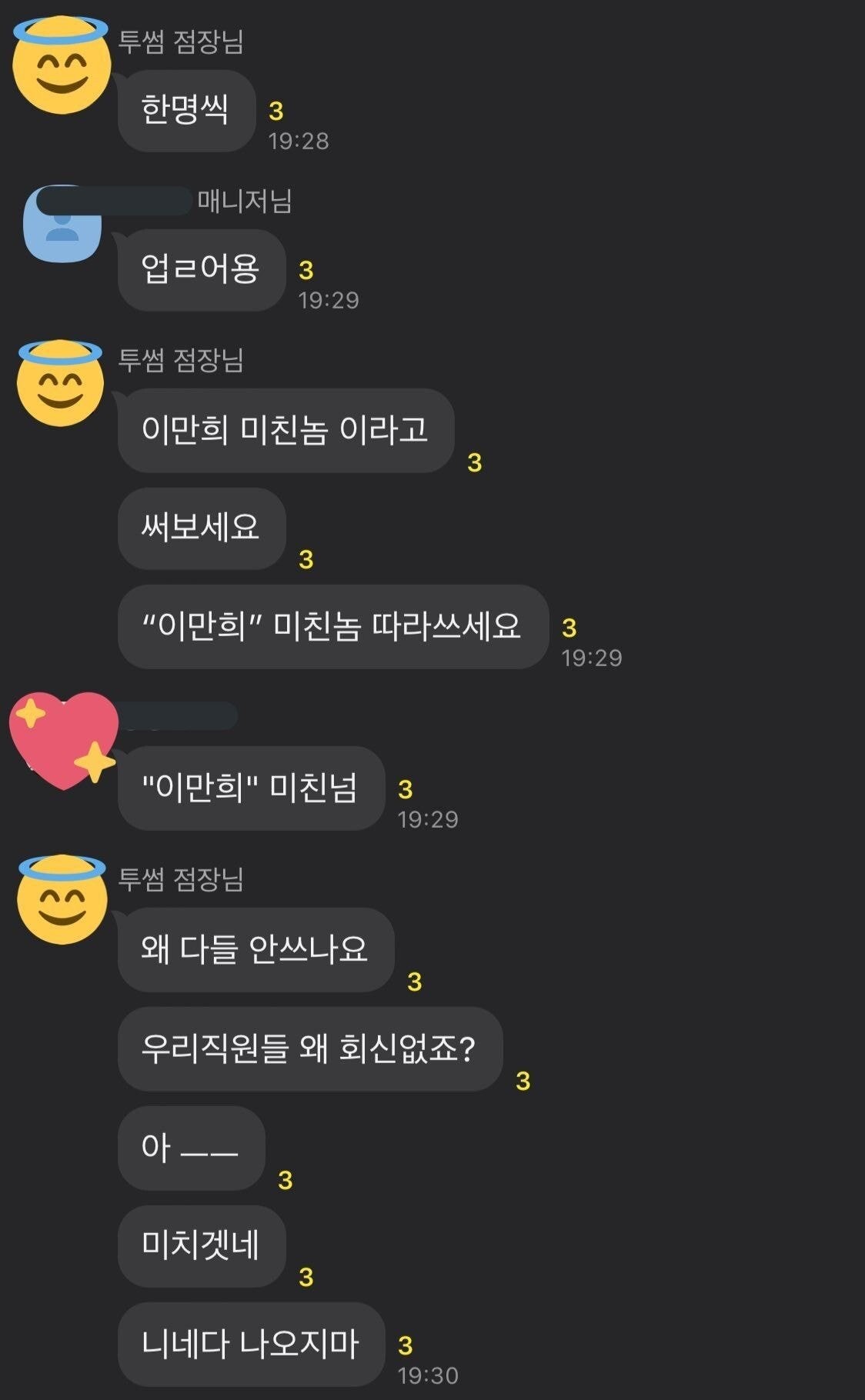The height and width of the screenshot is (1400, 865).
Task: Open the 매니저님 default blue profile picture
Action: pyautogui.click(x=63, y=225)
